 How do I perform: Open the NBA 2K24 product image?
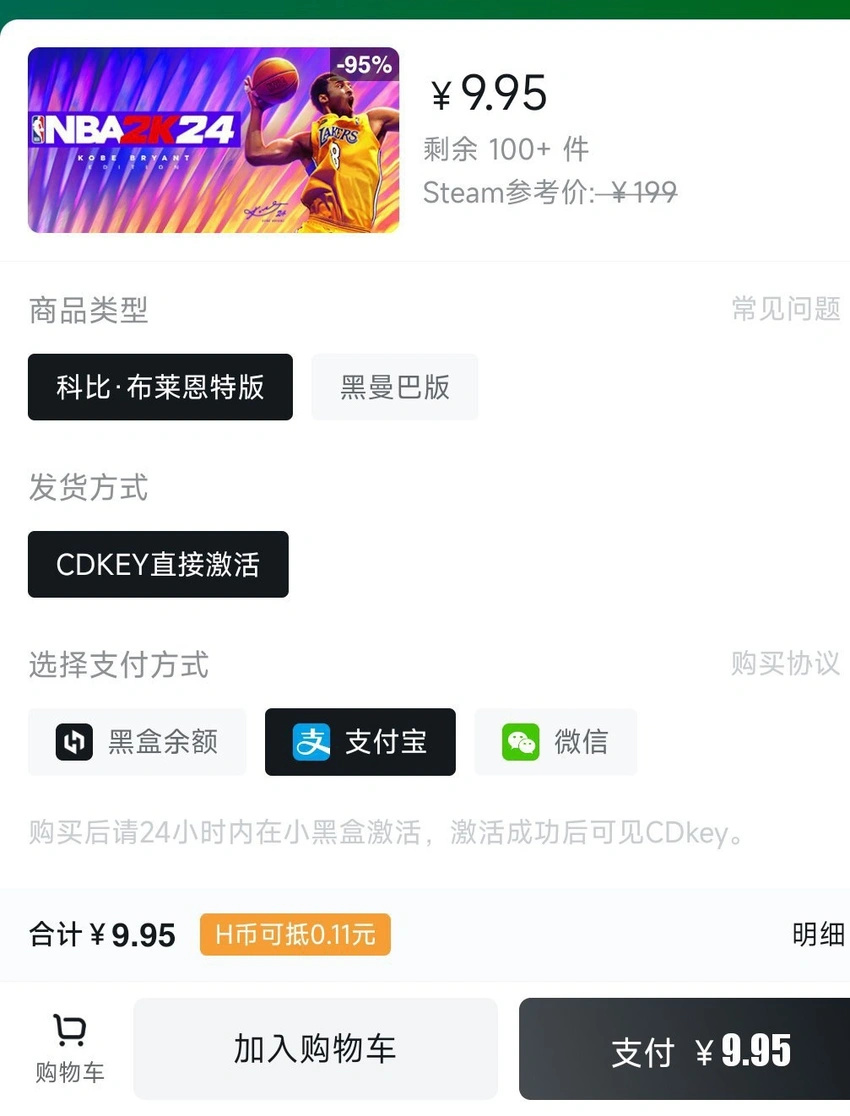pyautogui.click(x=213, y=140)
